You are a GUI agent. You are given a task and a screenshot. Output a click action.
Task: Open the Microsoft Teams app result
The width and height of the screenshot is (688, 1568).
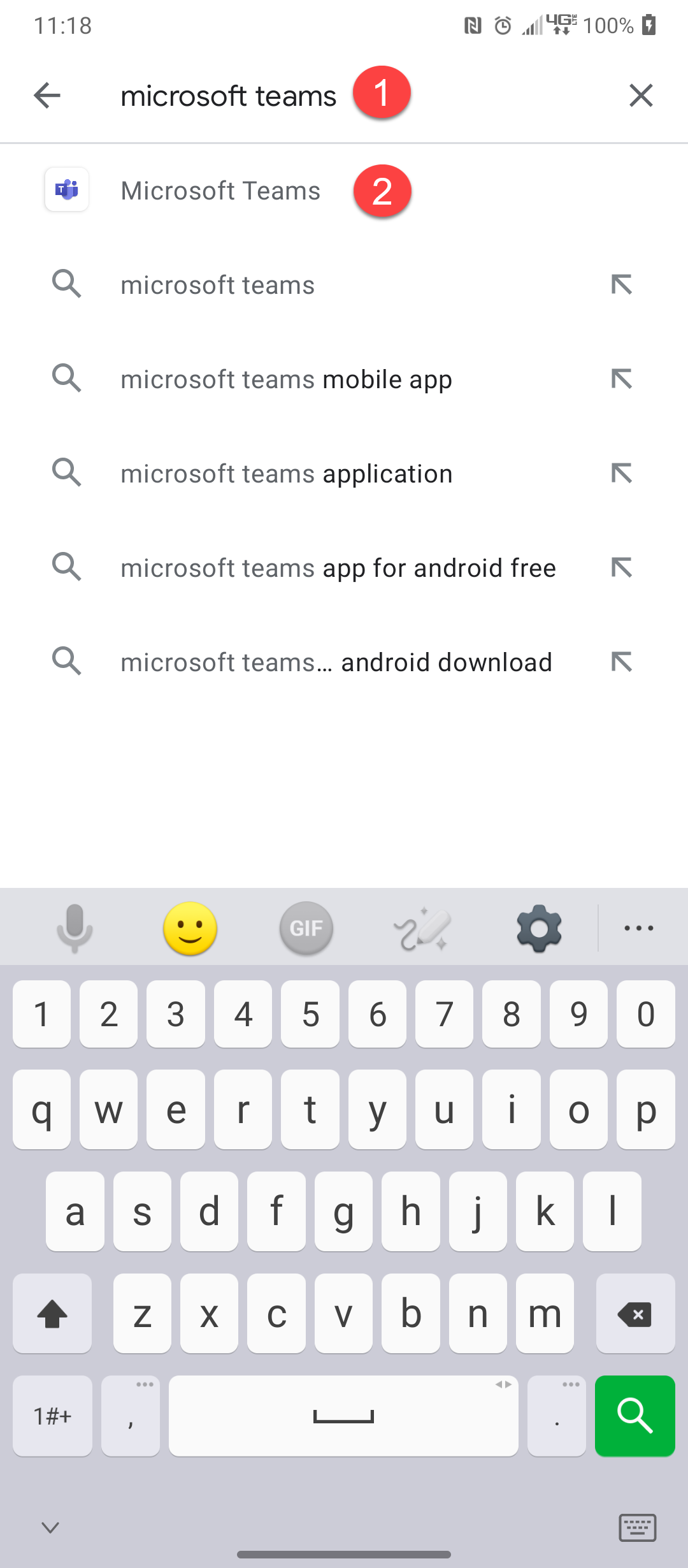pyautogui.click(x=220, y=191)
